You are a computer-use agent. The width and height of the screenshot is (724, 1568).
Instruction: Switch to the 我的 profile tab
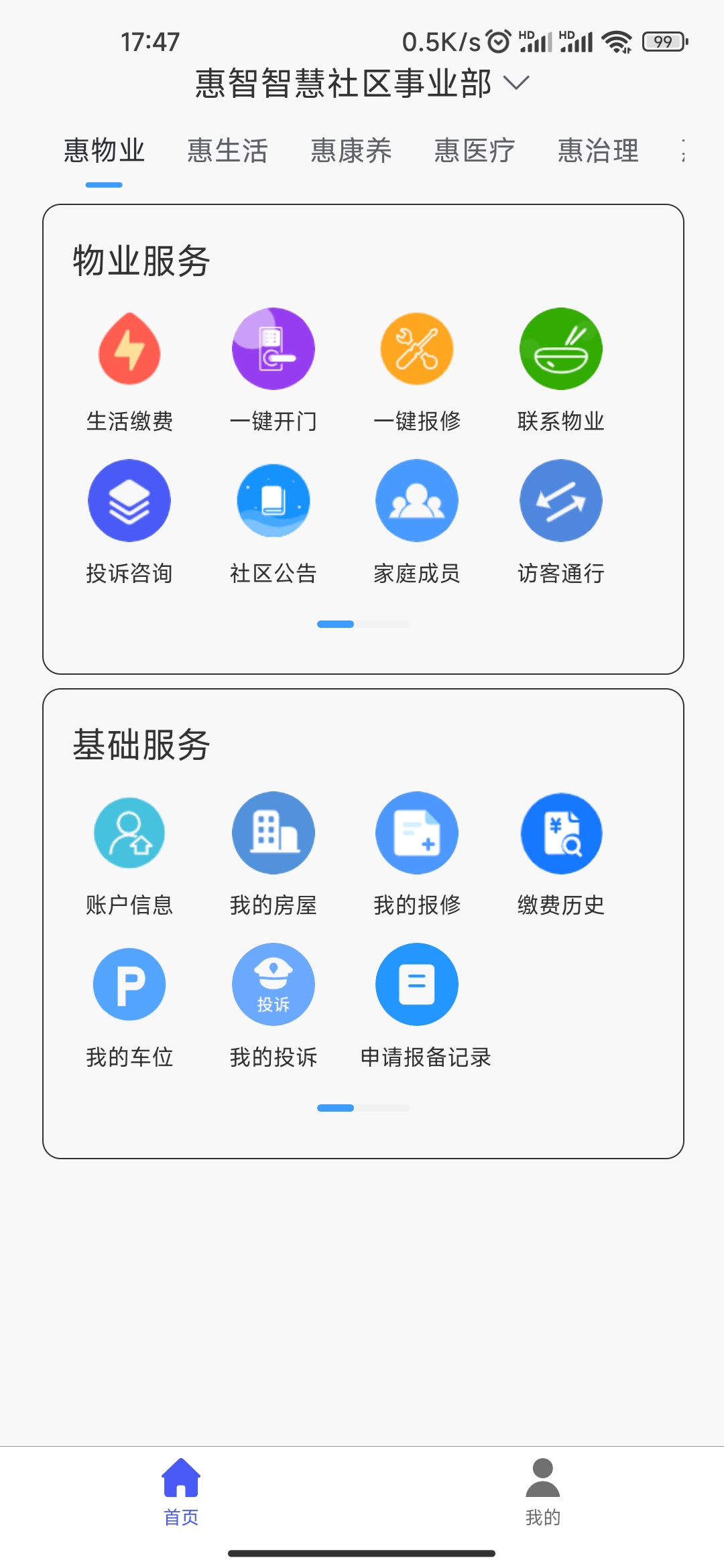(542, 1489)
